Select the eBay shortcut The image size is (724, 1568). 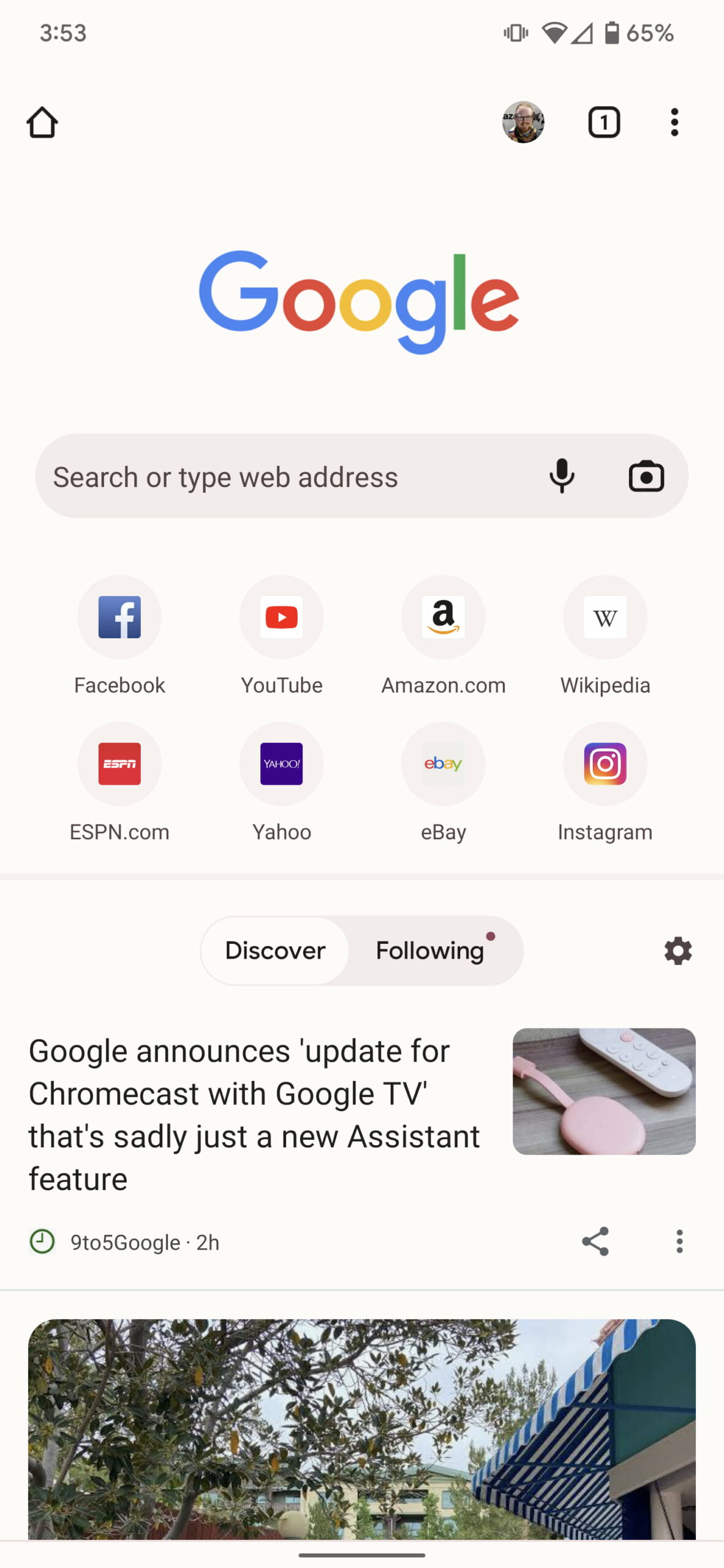click(443, 764)
